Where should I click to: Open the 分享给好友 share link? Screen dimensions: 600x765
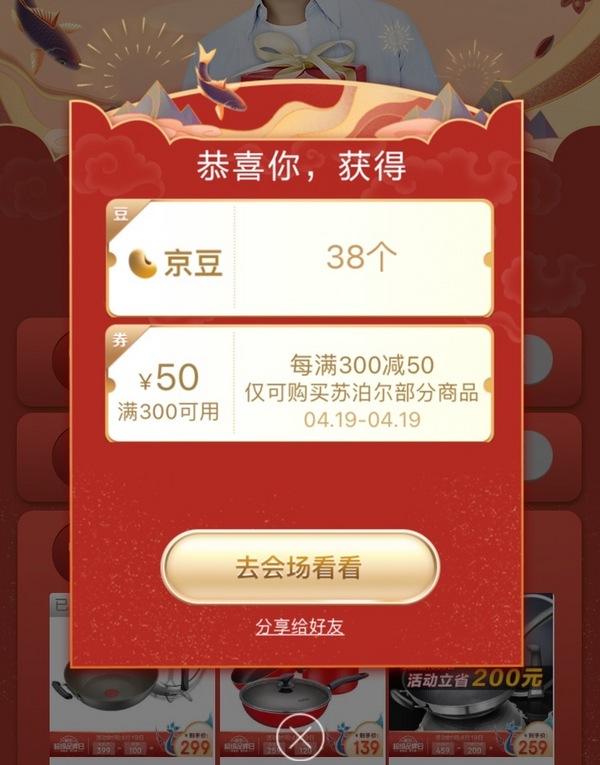299,628
